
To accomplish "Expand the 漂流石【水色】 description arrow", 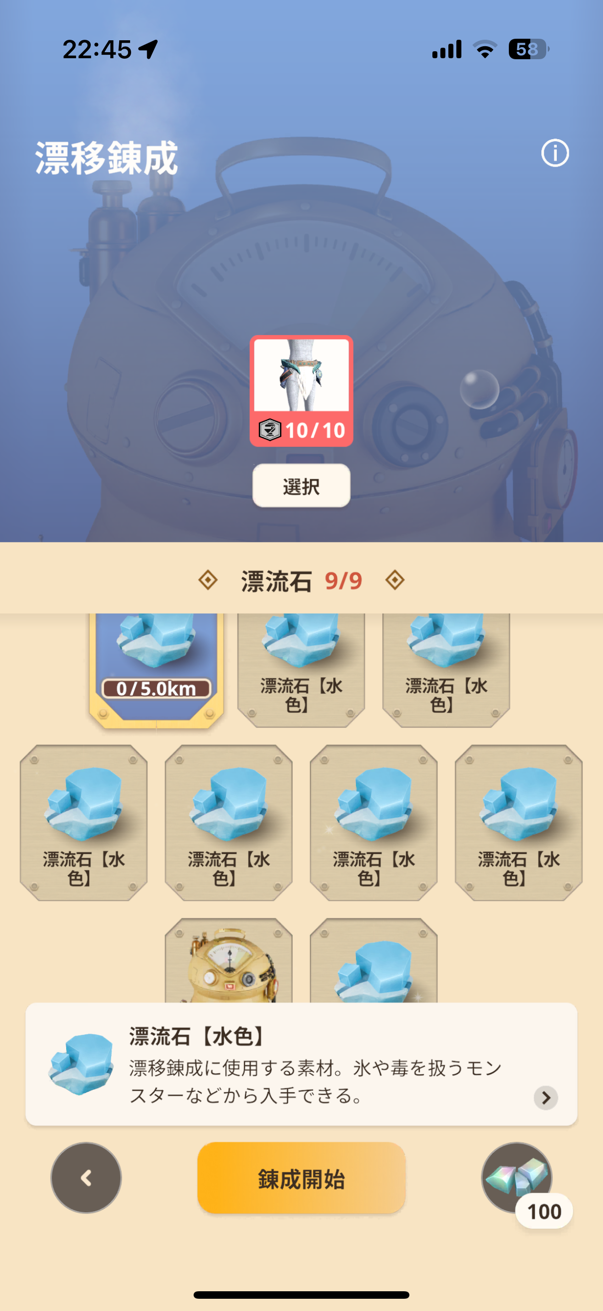I will (545, 1097).
